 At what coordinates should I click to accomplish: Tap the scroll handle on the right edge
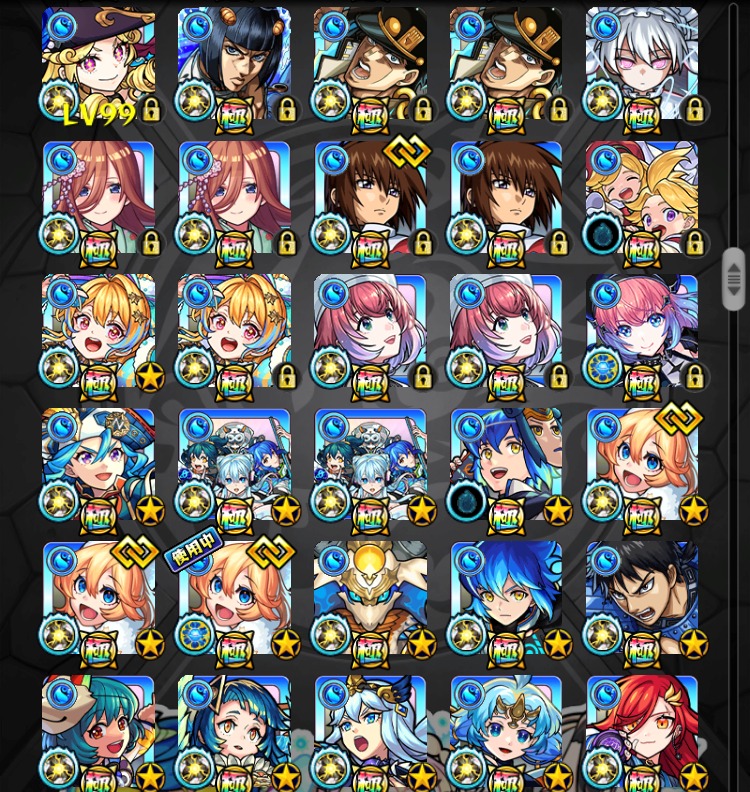point(733,279)
